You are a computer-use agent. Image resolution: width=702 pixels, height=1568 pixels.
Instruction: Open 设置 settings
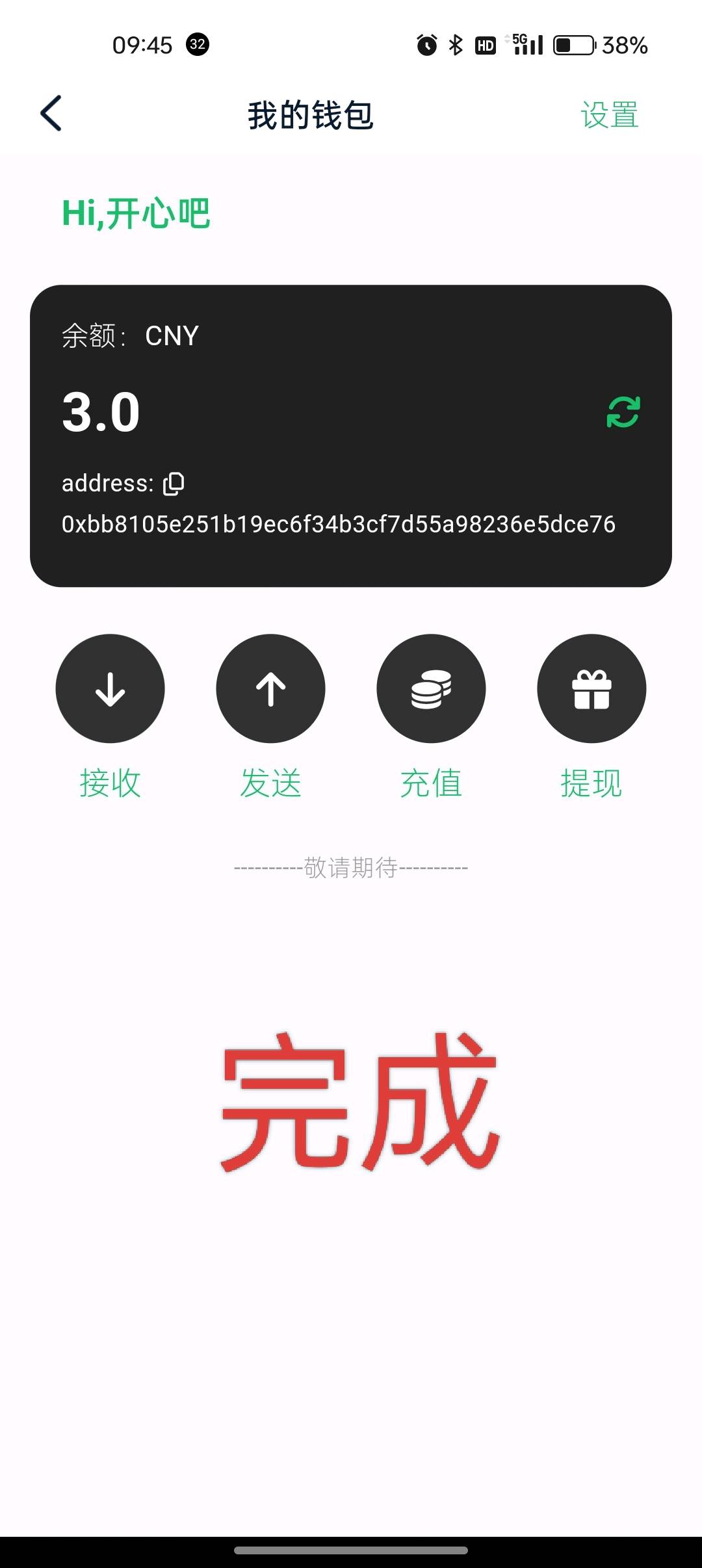click(609, 115)
